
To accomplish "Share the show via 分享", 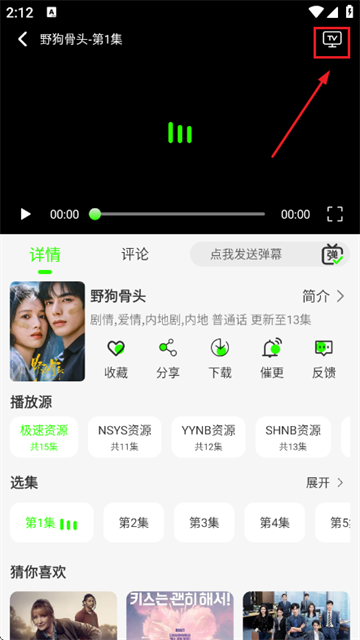I will (x=168, y=360).
